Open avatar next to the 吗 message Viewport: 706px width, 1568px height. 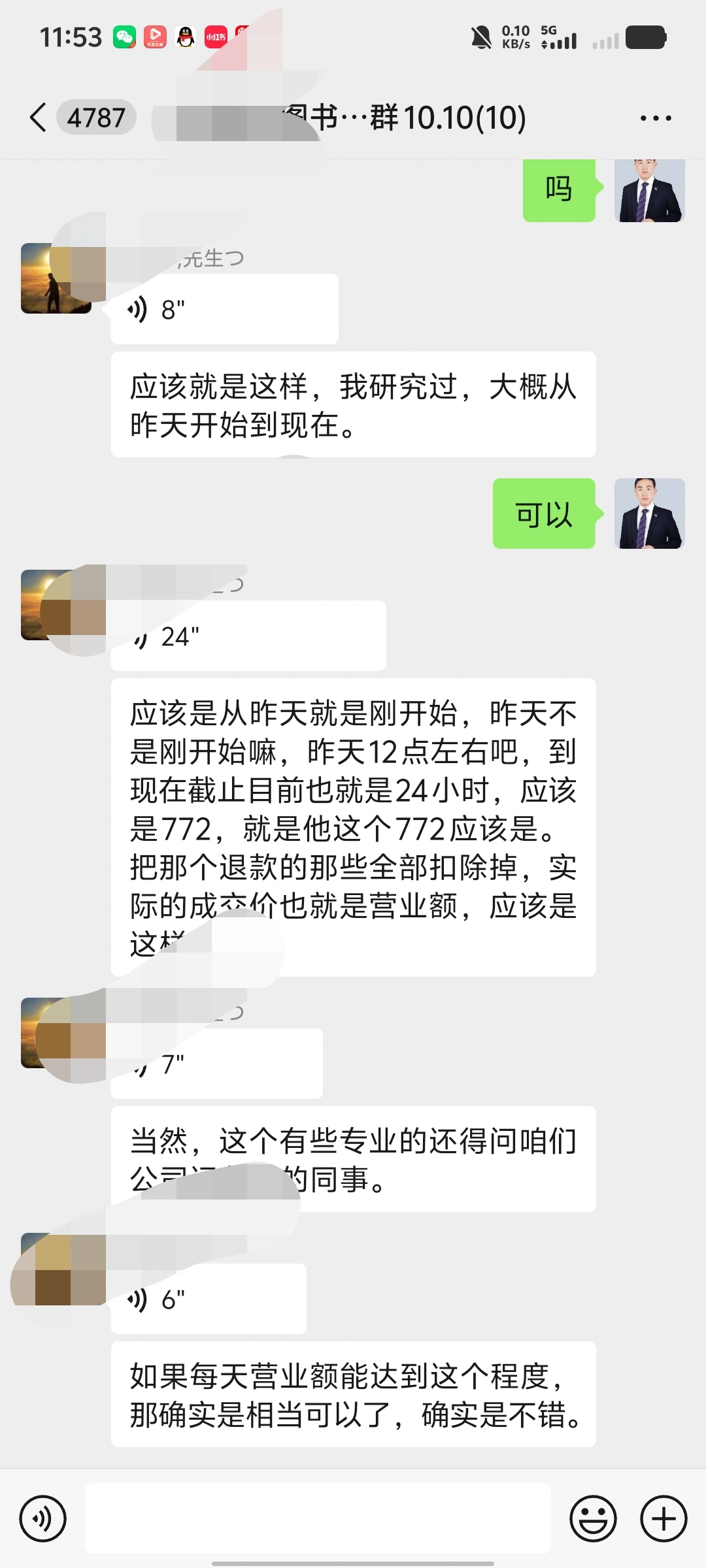649,191
